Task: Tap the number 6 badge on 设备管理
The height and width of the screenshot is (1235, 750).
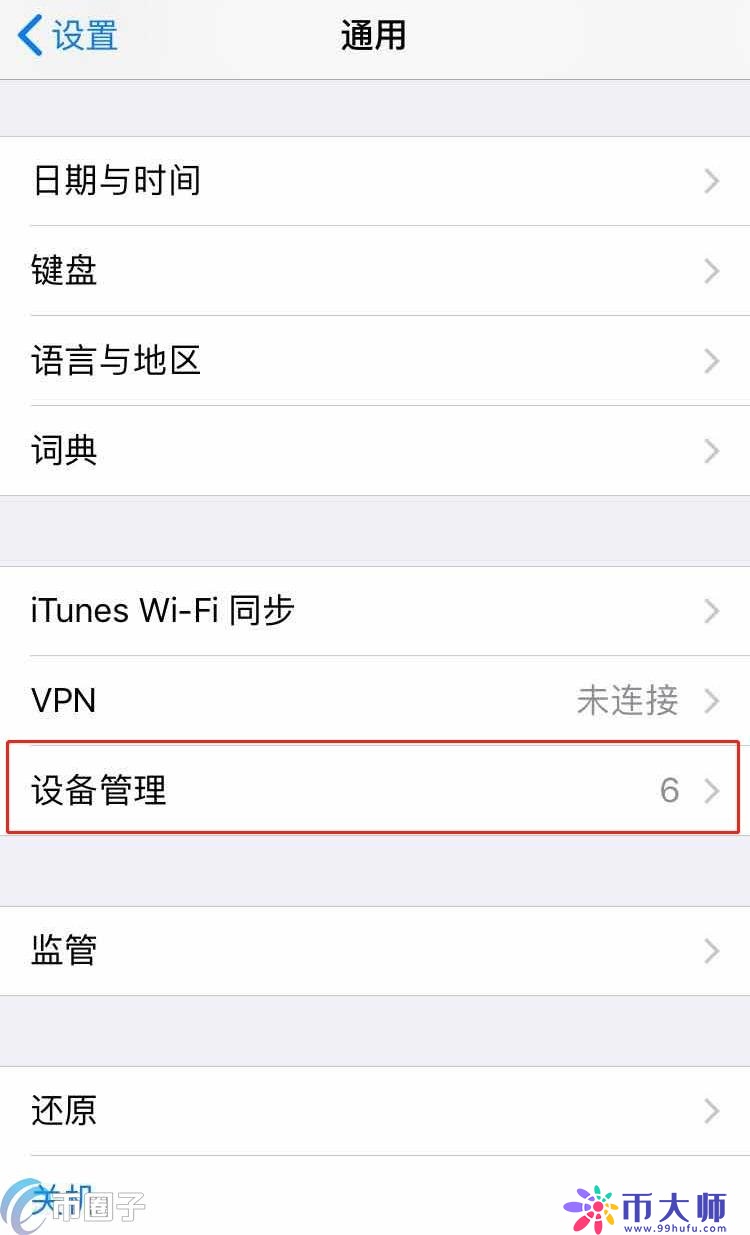Action: (671, 789)
